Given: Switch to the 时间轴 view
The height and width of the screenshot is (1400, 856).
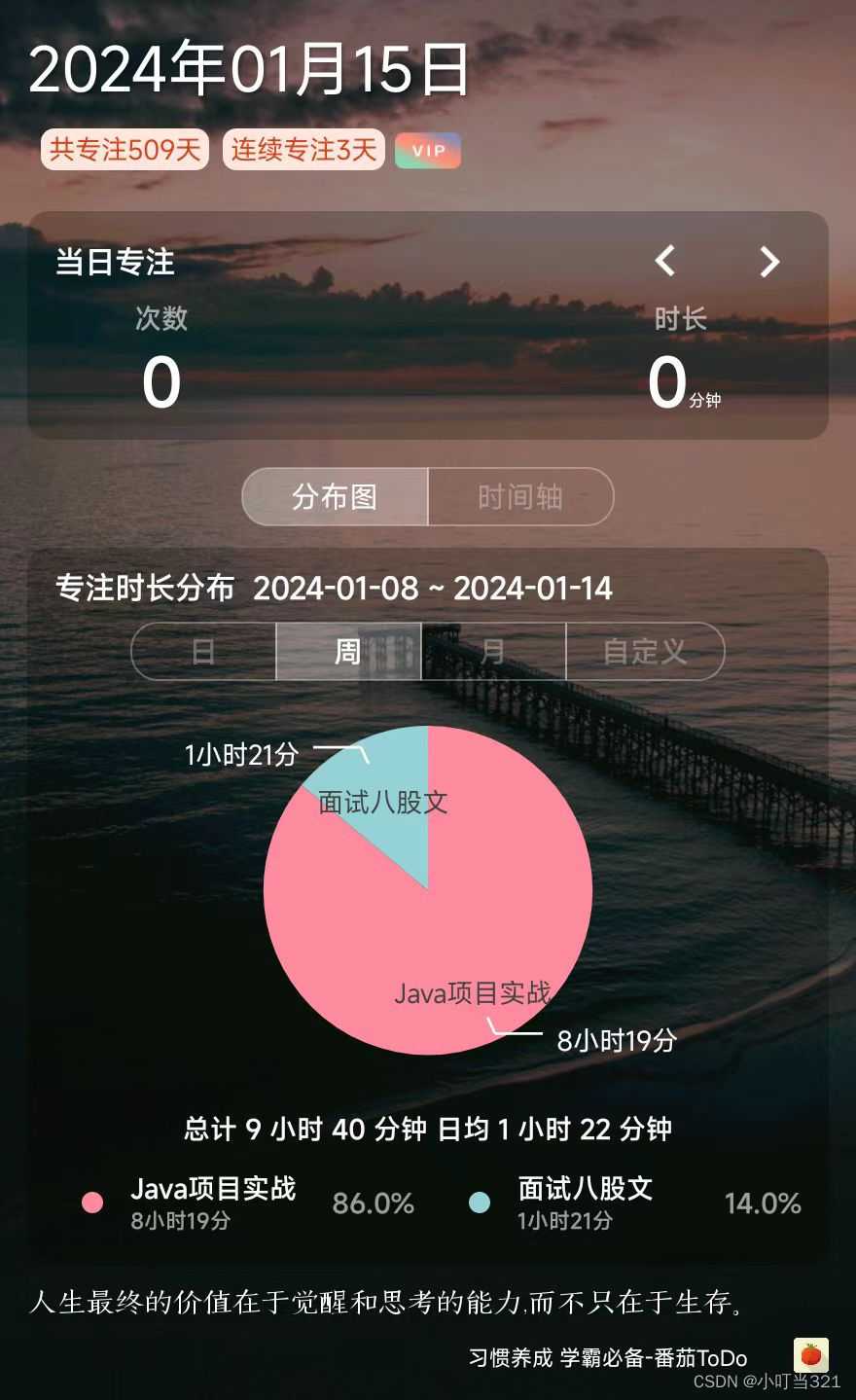Looking at the screenshot, I should click(520, 496).
